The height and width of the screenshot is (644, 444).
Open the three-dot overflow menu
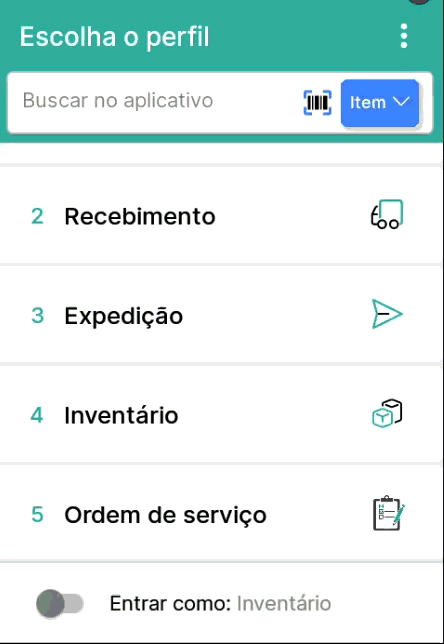click(404, 36)
